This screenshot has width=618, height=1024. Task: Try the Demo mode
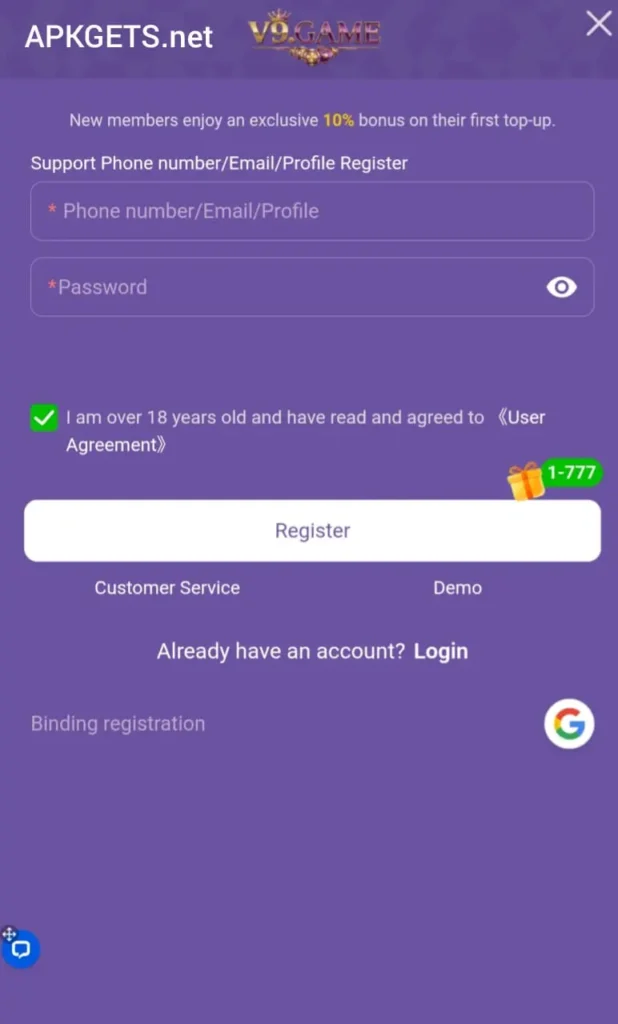pos(457,588)
